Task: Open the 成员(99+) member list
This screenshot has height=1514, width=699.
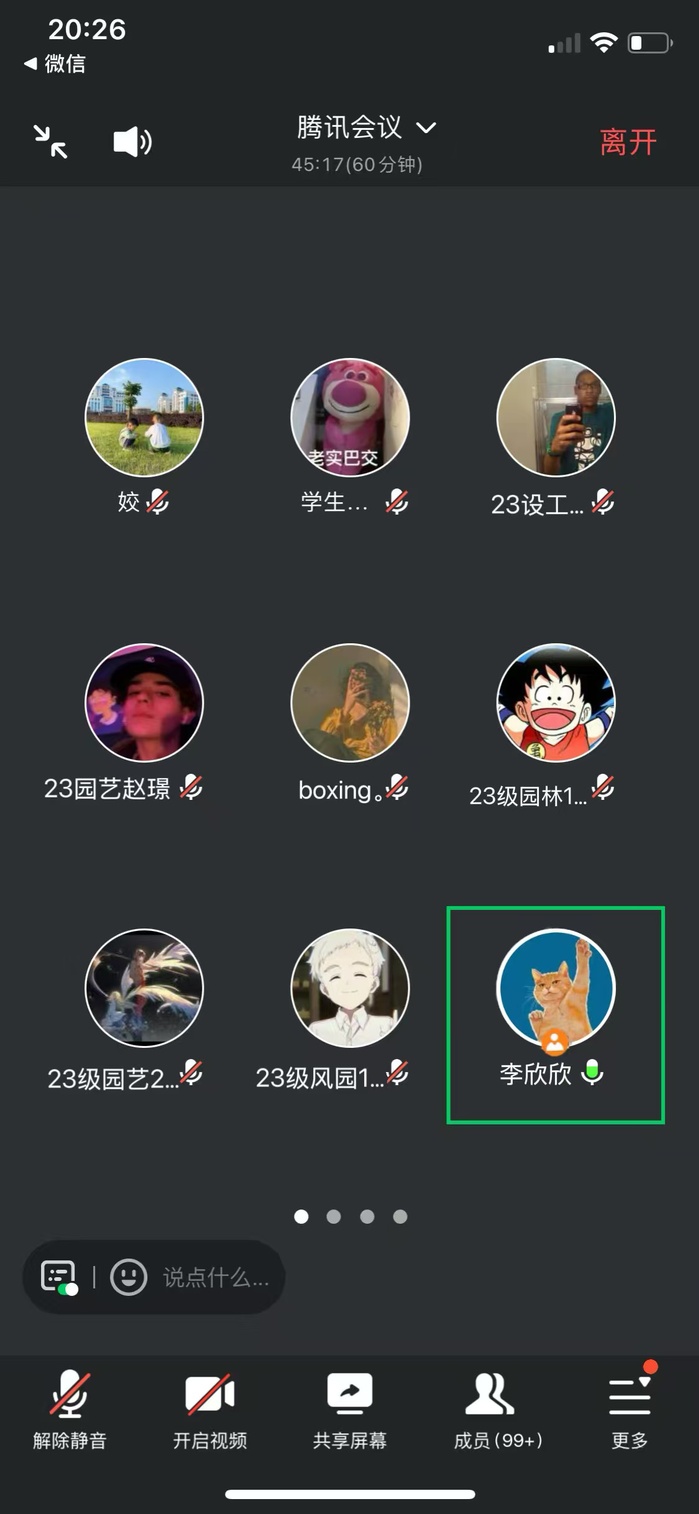Action: pos(490,1408)
